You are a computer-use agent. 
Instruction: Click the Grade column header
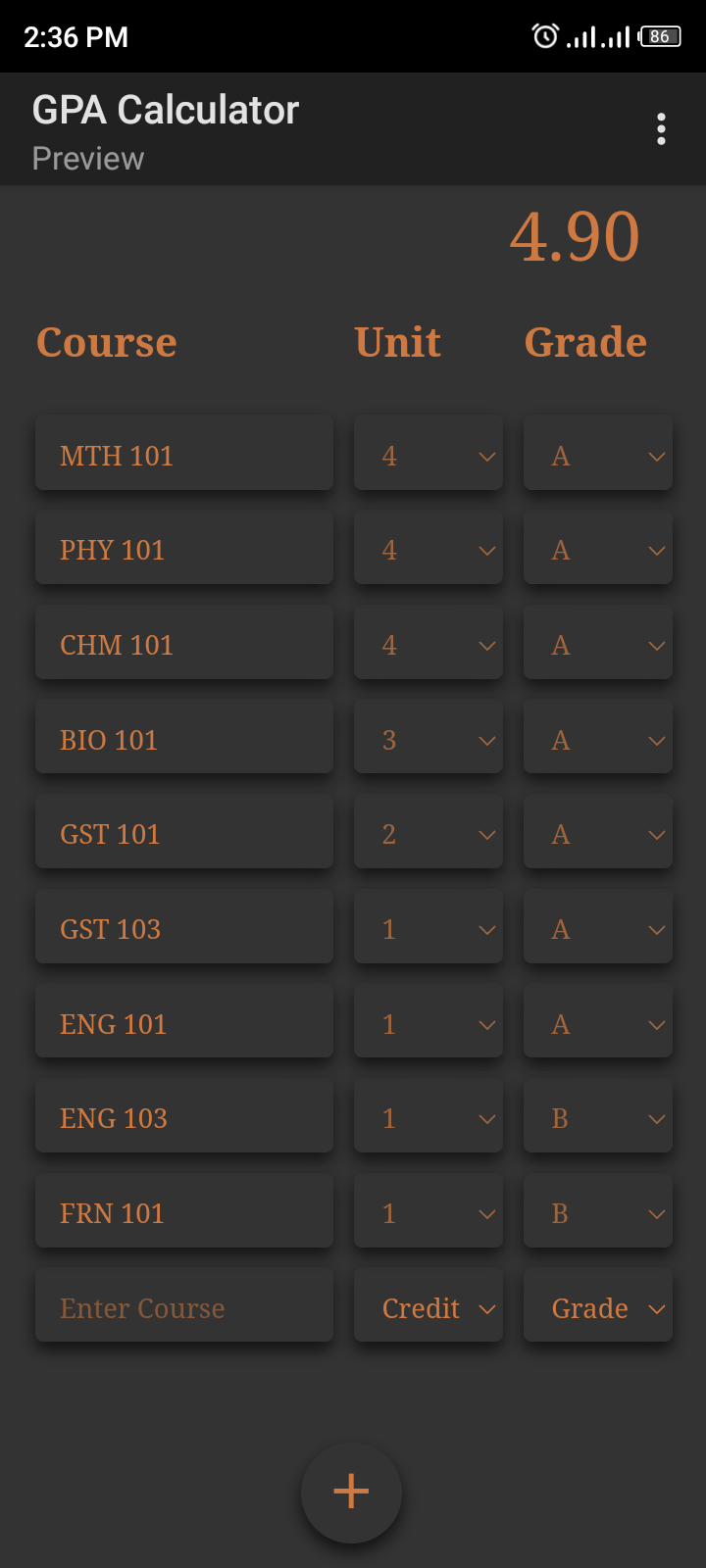pos(585,342)
